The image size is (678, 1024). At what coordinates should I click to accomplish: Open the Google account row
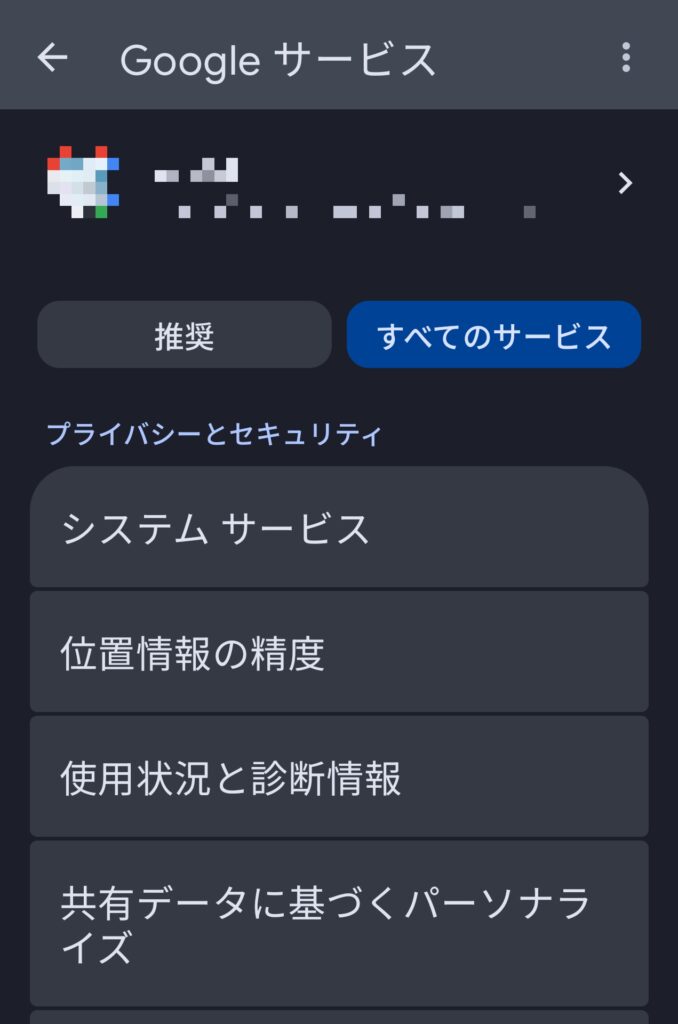[x=339, y=183]
